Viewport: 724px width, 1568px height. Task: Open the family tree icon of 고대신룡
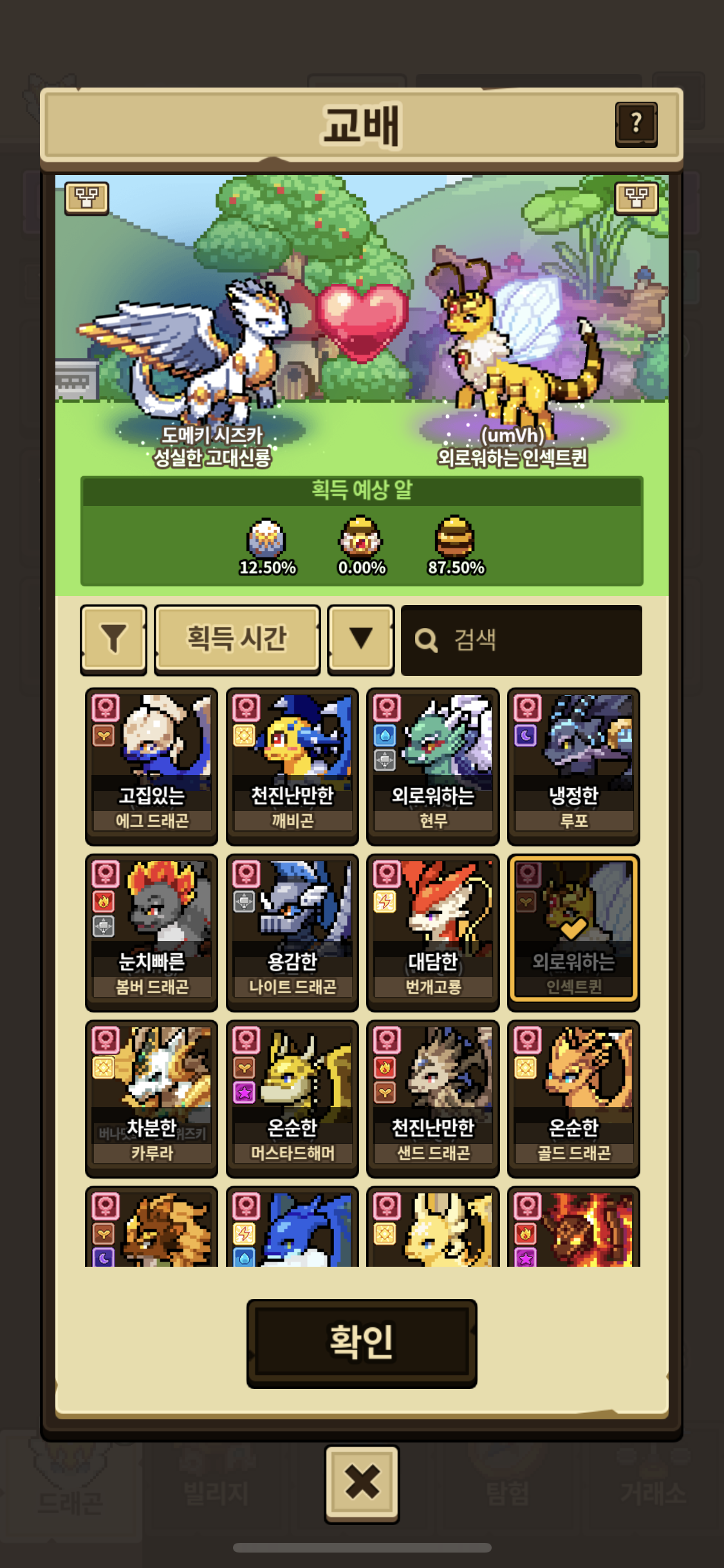(x=87, y=198)
